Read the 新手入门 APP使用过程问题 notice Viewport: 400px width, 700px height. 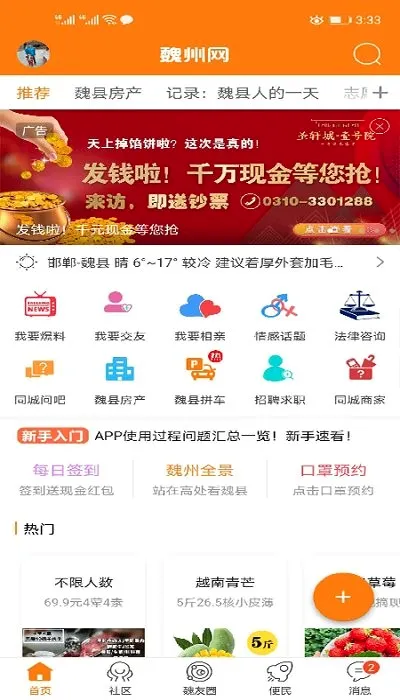click(184, 436)
